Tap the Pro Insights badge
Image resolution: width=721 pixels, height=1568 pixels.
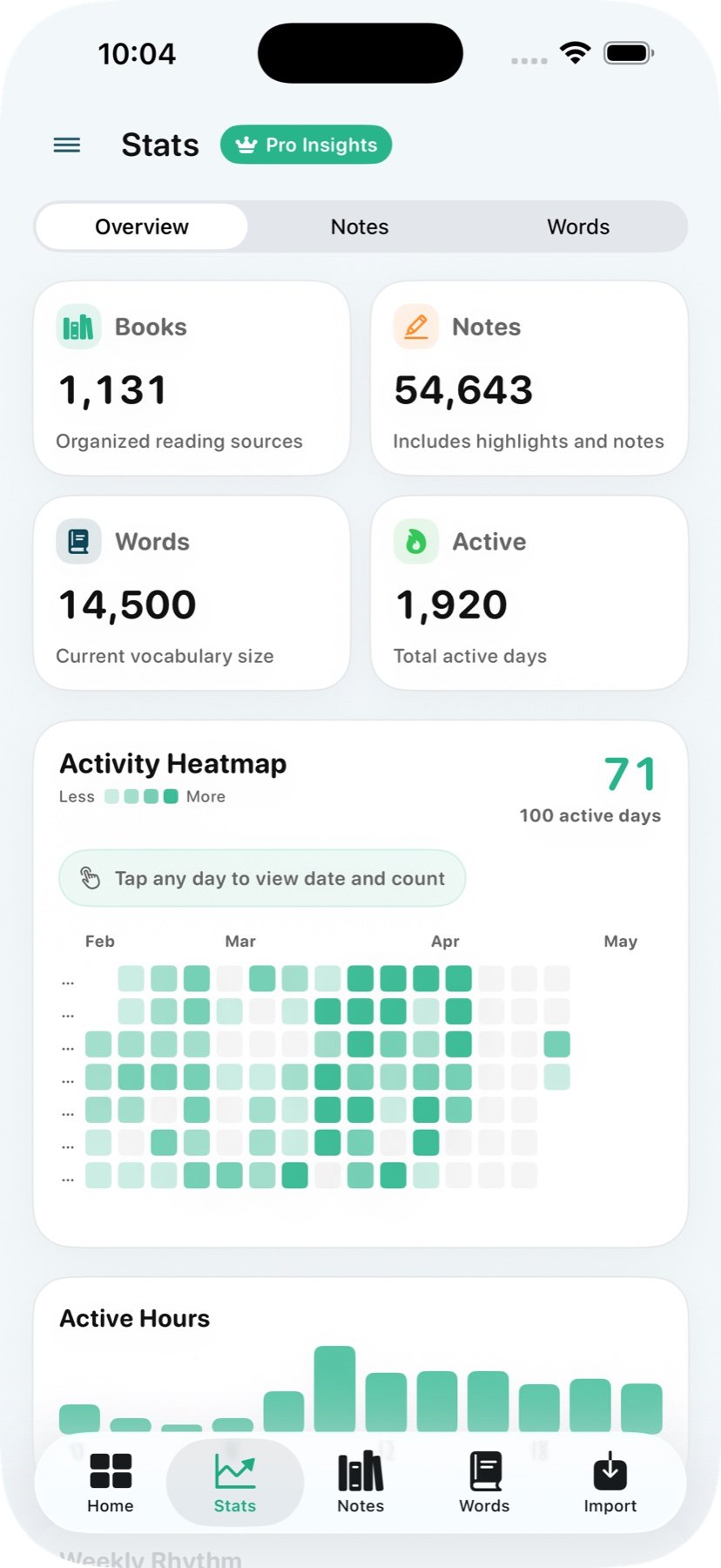click(306, 145)
